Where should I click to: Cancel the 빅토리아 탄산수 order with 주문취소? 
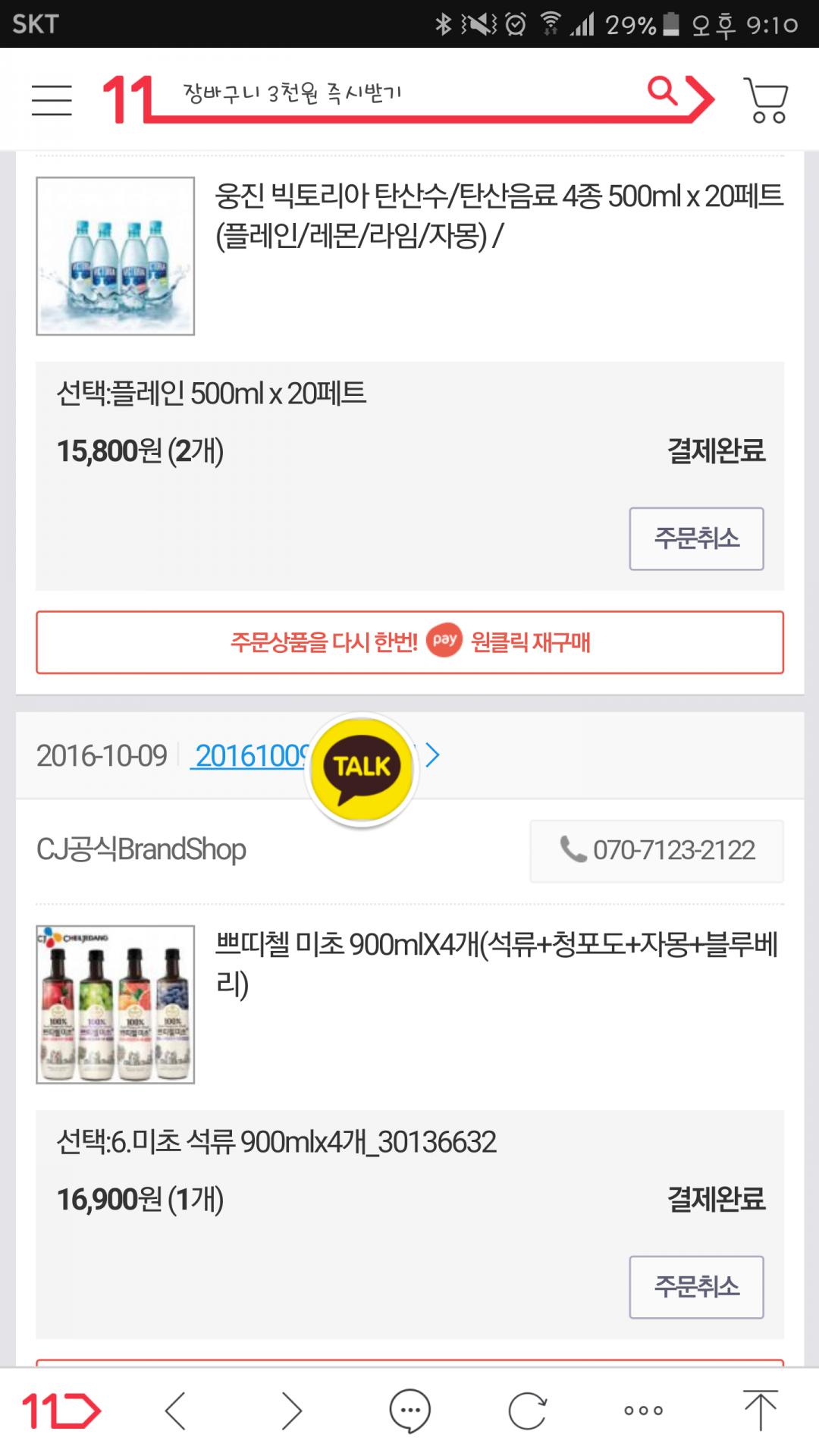pyautogui.click(x=696, y=538)
